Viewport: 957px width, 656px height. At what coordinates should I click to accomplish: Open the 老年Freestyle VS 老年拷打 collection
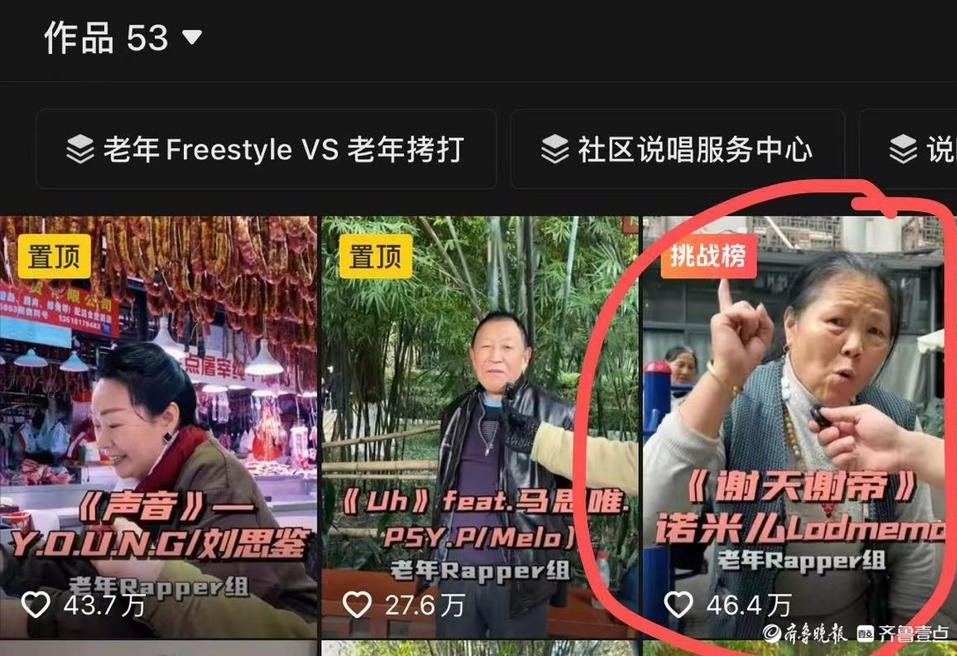pos(266,150)
